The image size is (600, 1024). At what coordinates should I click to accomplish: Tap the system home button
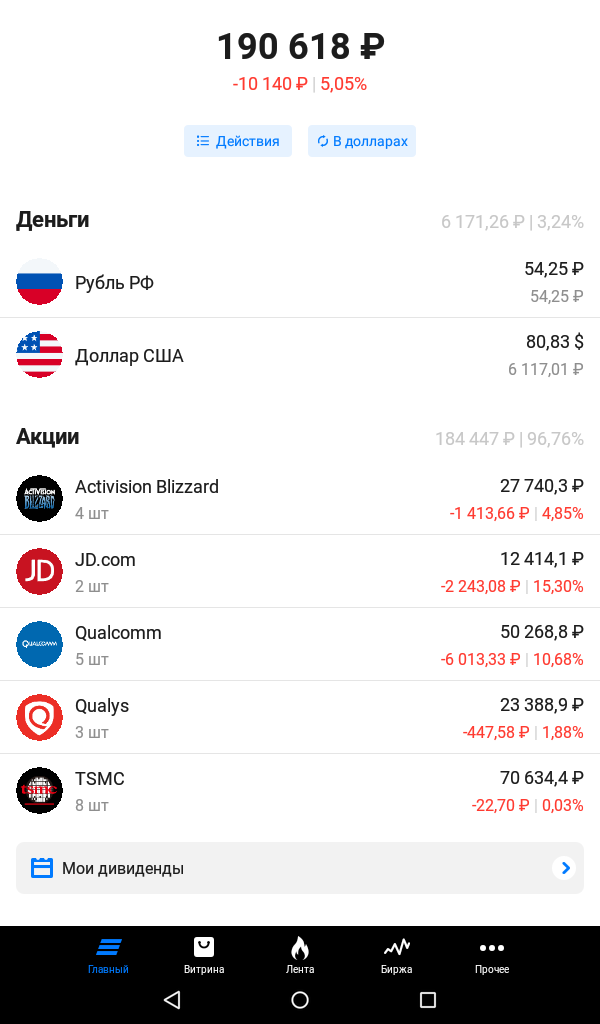tap(300, 1000)
